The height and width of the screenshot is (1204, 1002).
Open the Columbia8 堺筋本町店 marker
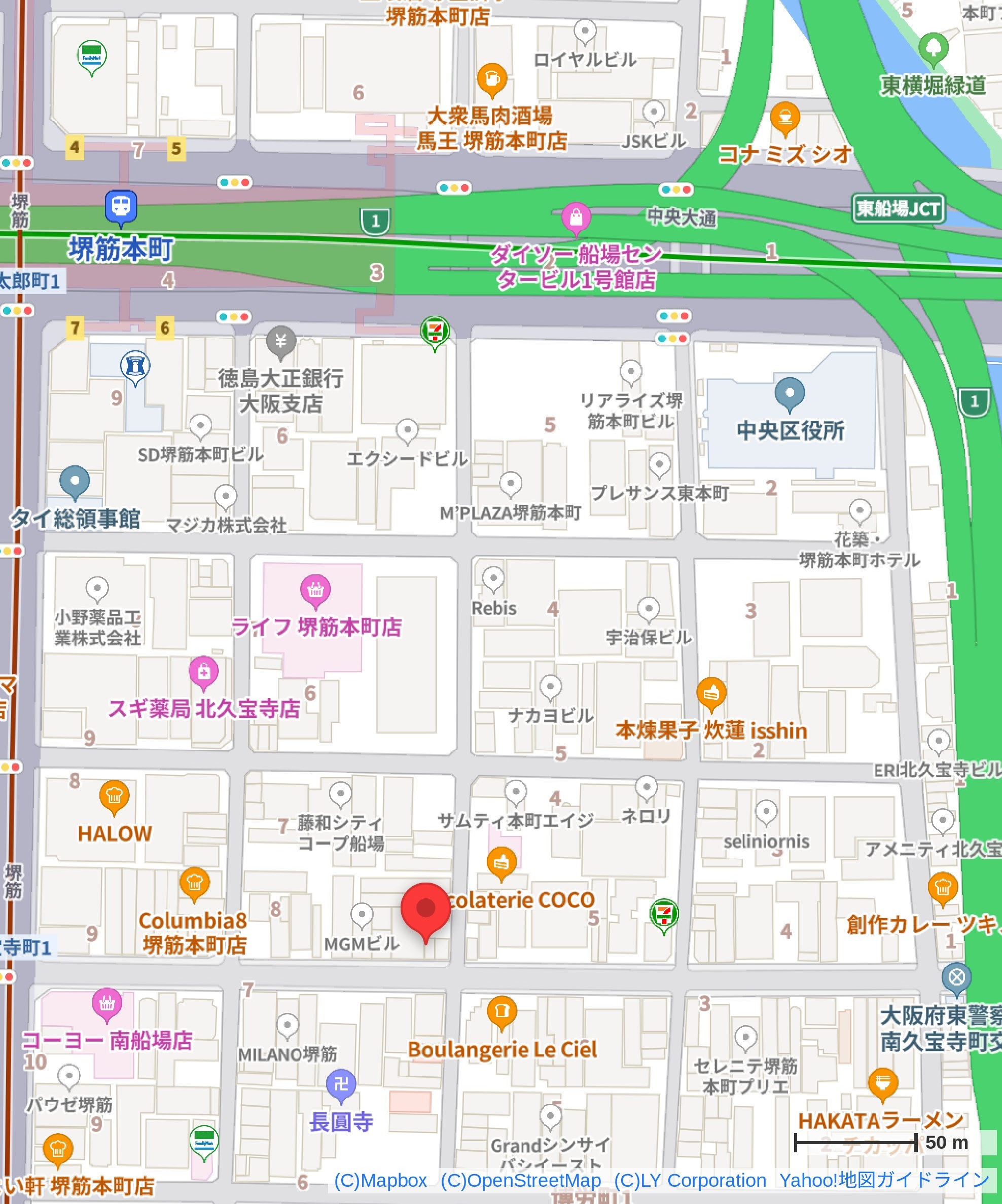[x=194, y=883]
